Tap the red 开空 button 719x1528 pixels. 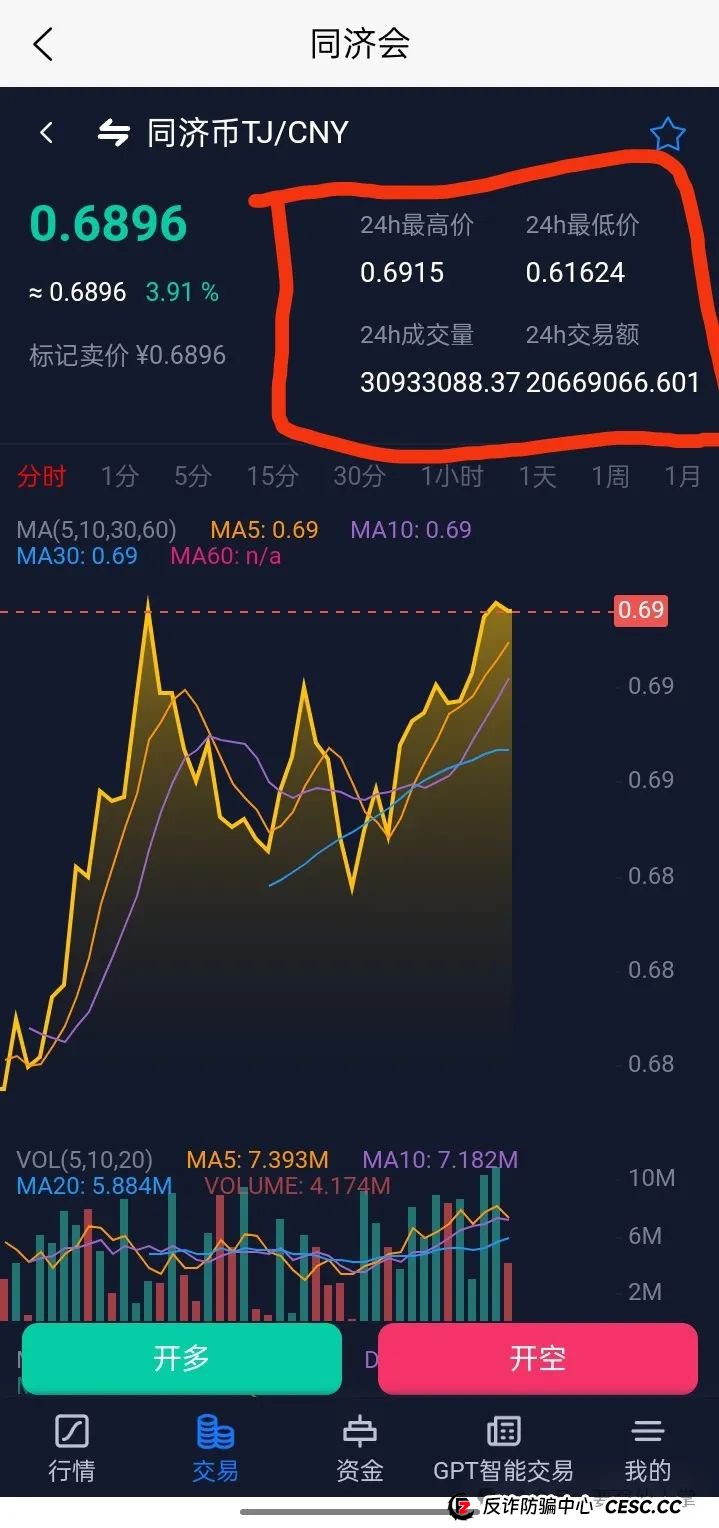click(538, 1358)
